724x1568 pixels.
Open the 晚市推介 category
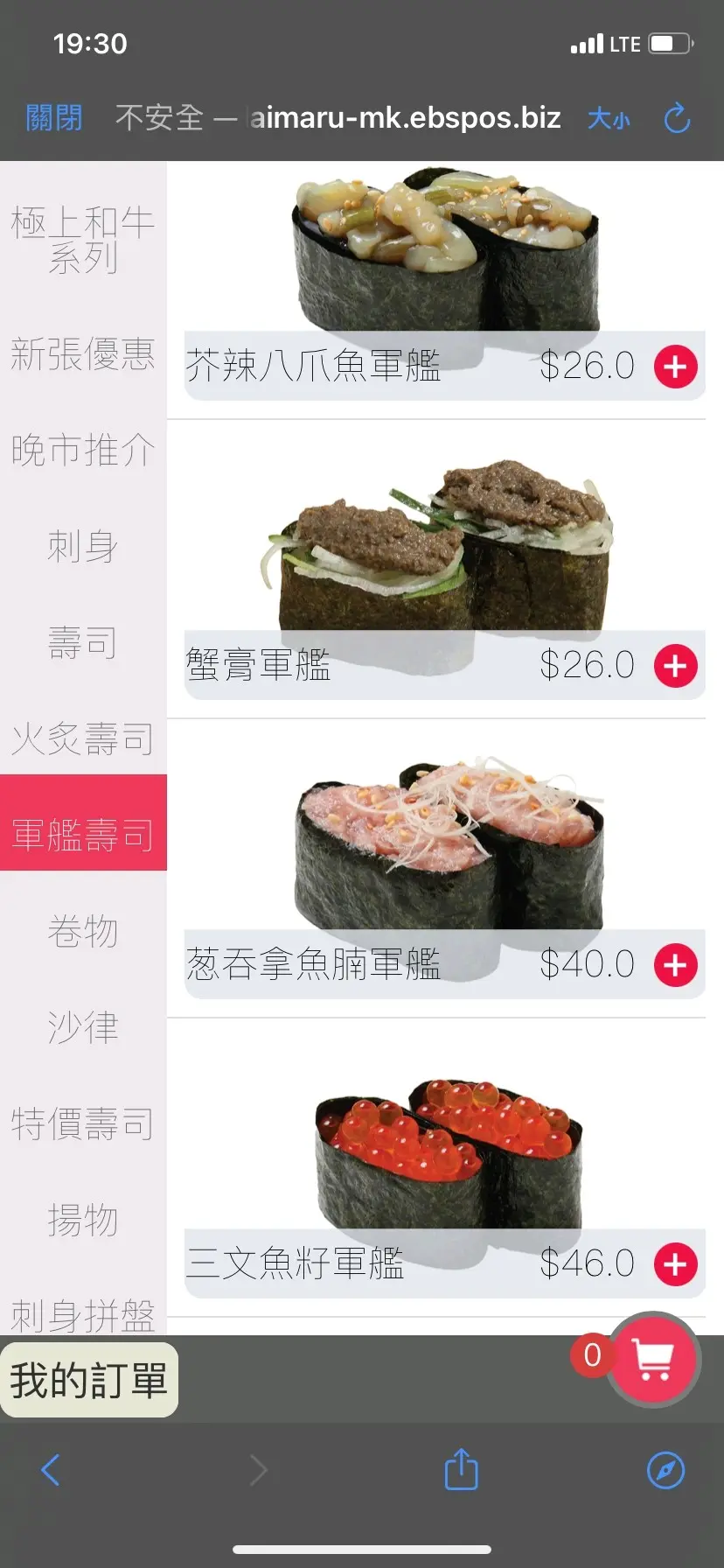[83, 451]
